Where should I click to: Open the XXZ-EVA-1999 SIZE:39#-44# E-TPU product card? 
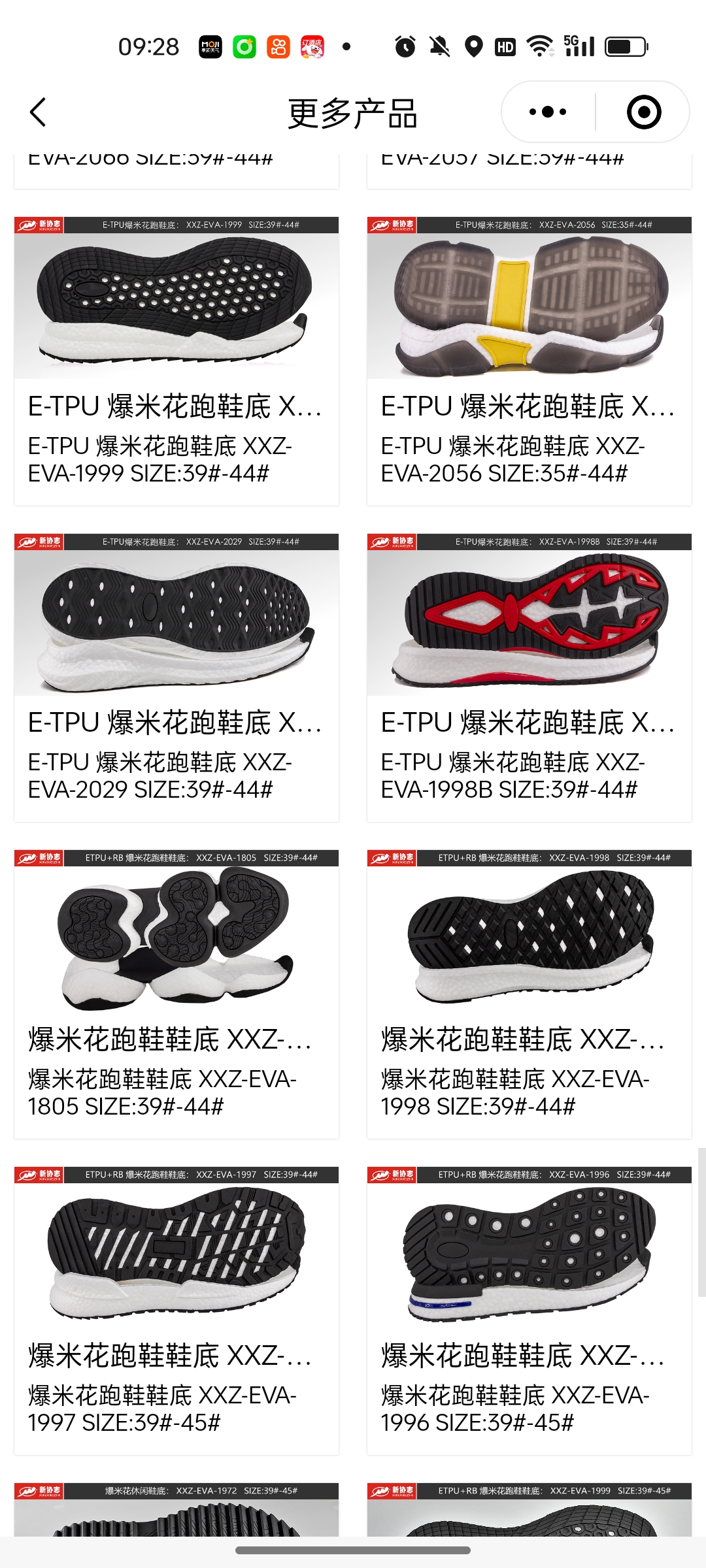pos(176,361)
